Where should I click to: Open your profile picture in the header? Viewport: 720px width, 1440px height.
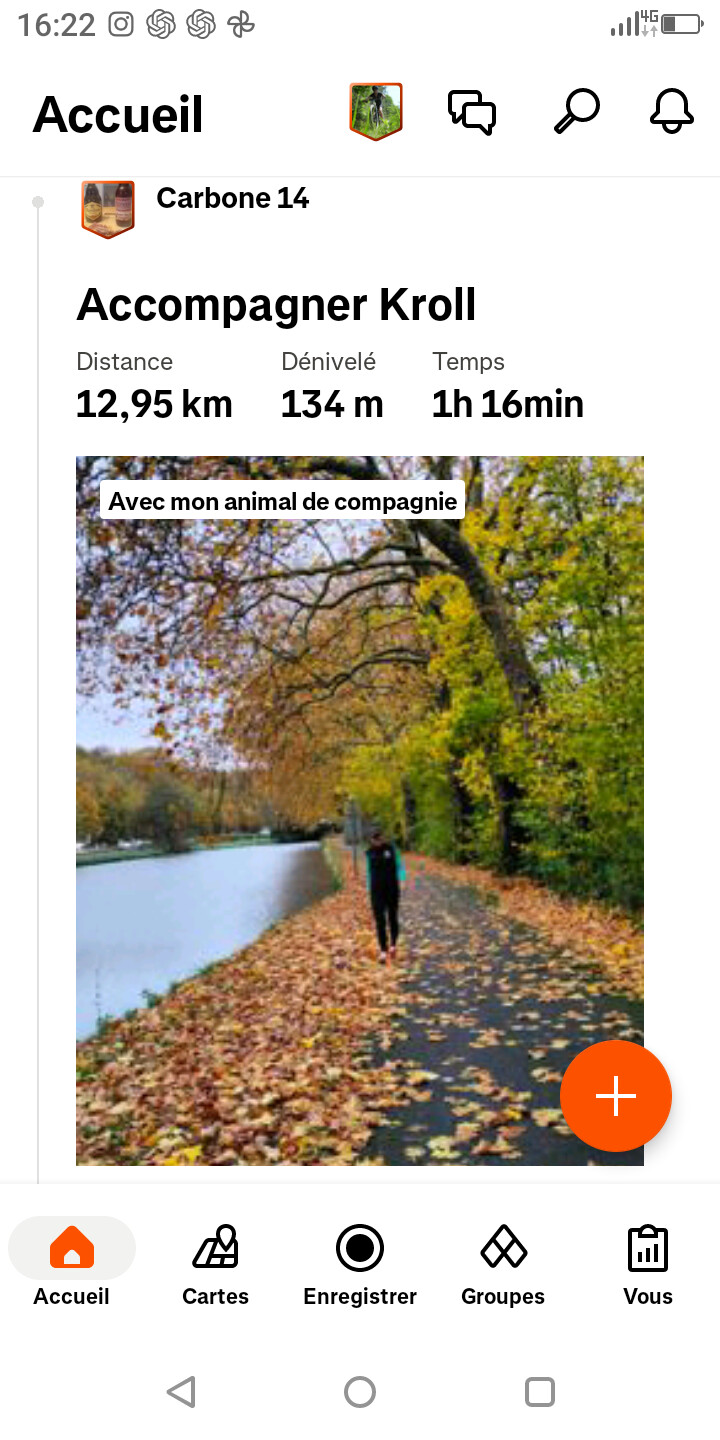pos(375,111)
